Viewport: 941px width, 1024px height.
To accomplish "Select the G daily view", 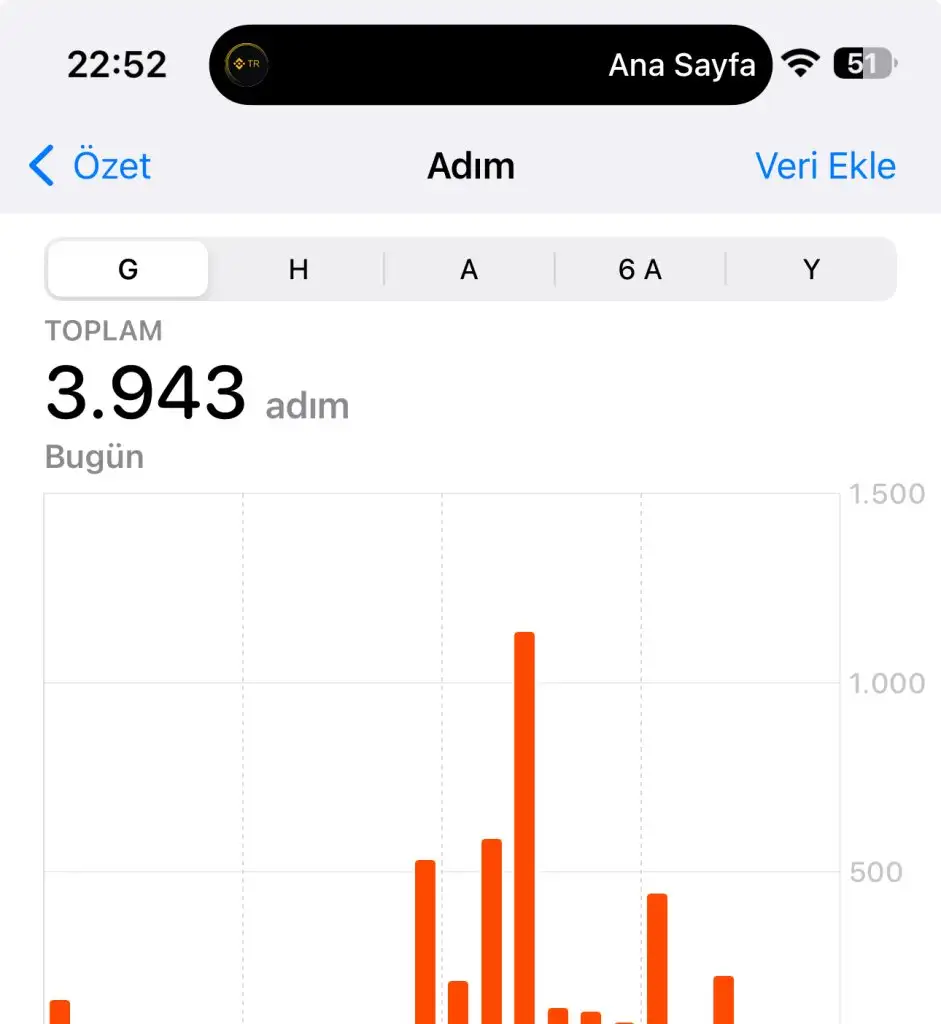I will 128,269.
